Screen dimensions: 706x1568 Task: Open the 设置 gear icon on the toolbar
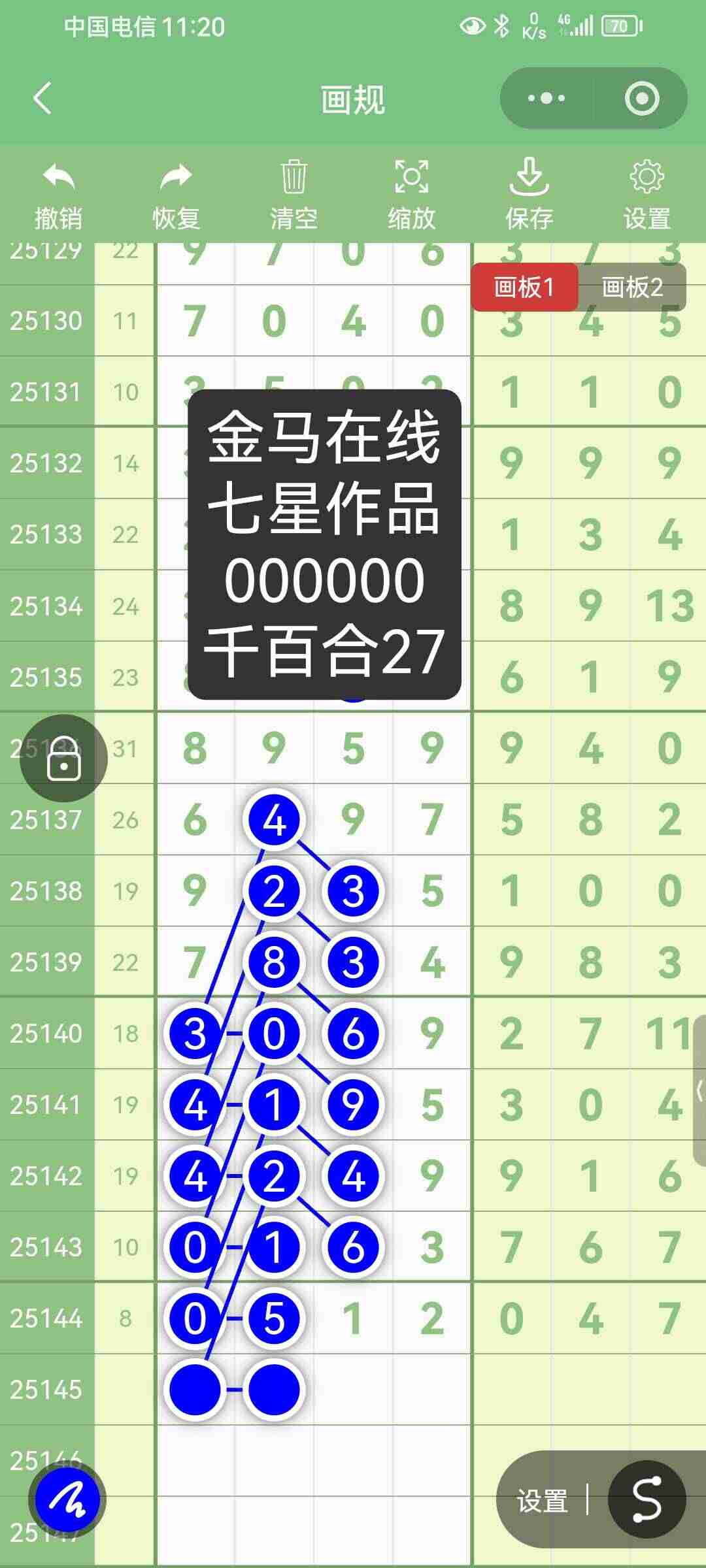[646, 177]
